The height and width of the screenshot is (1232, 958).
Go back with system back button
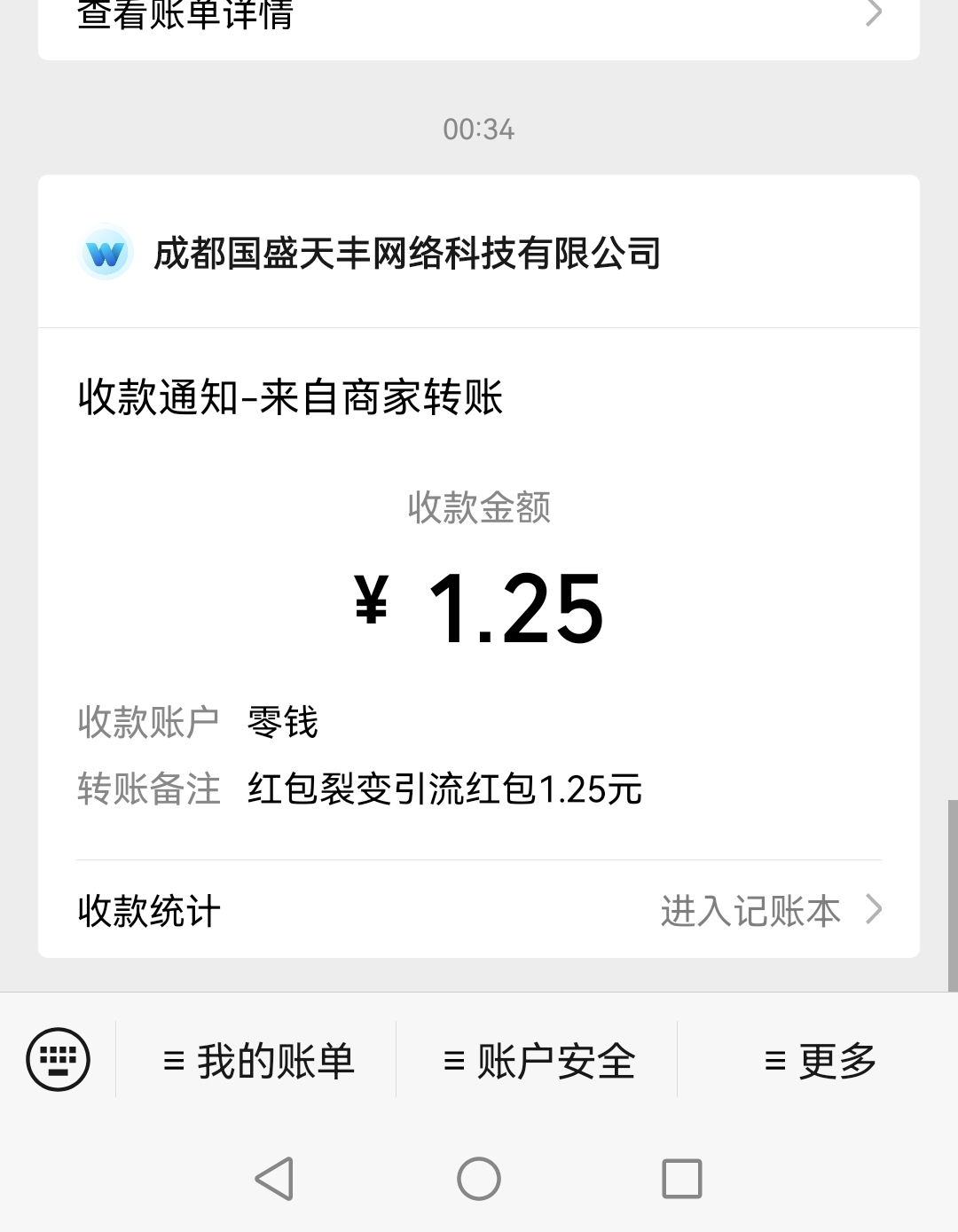(x=274, y=1179)
